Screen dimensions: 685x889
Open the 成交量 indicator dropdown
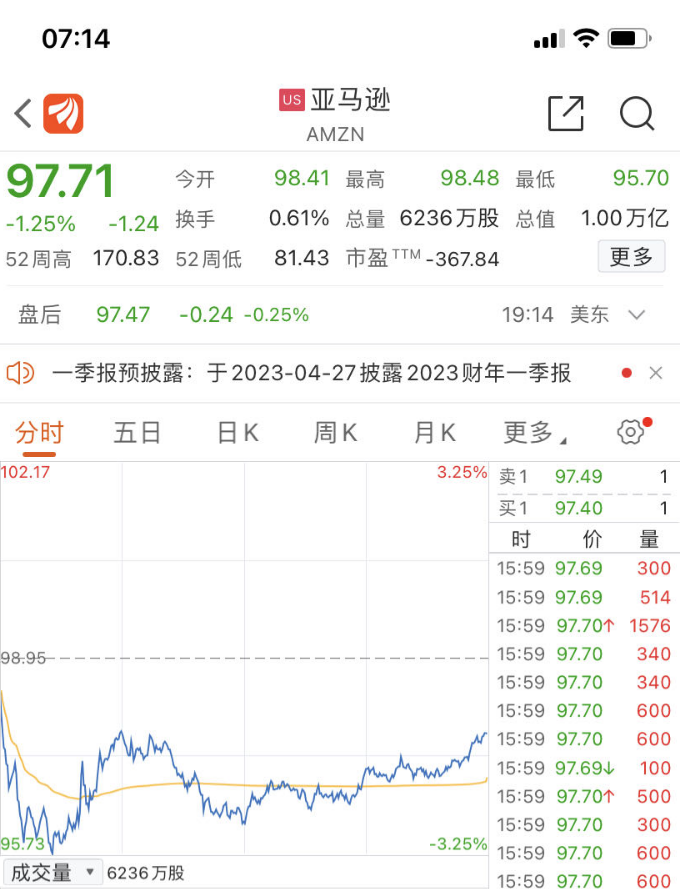[x=51, y=872]
